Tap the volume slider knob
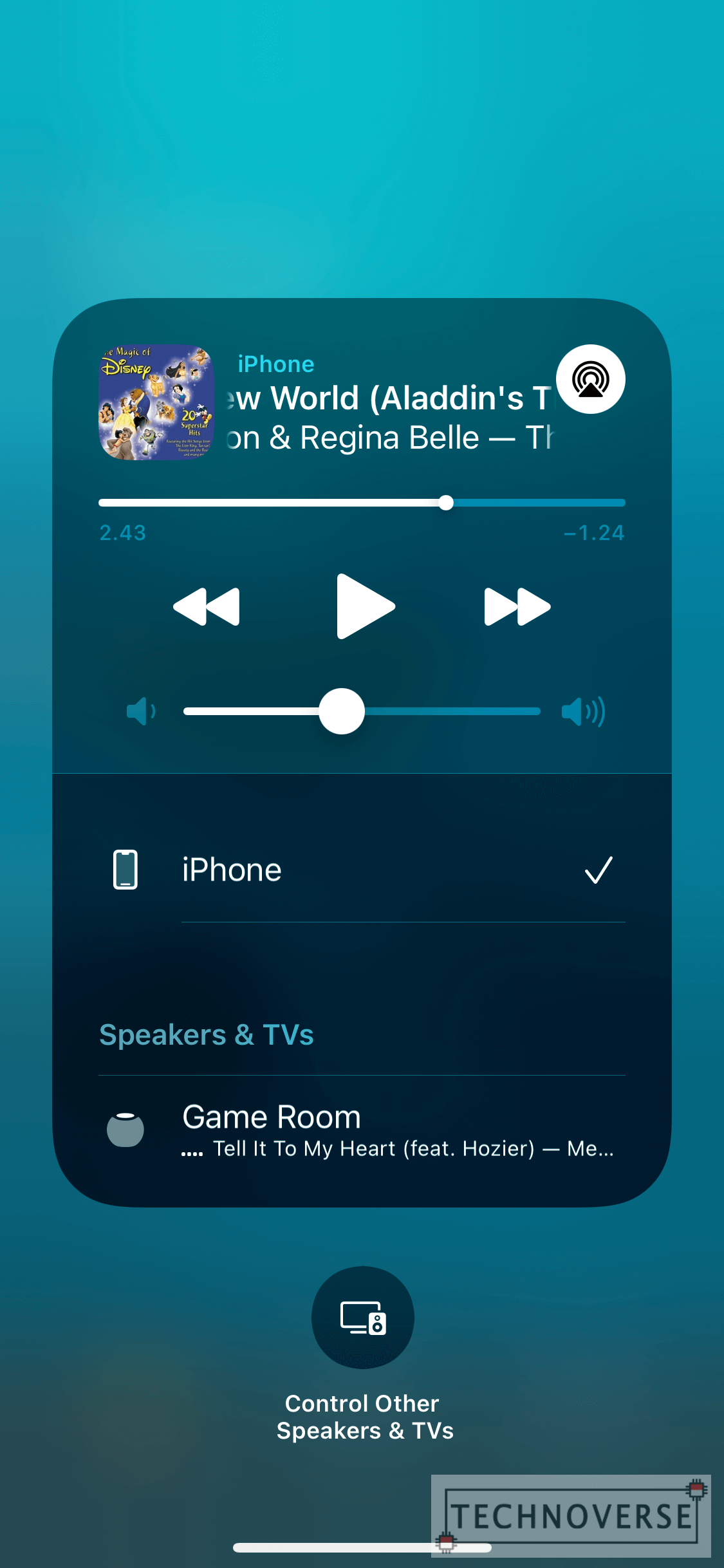The height and width of the screenshot is (1568, 724). point(342,711)
